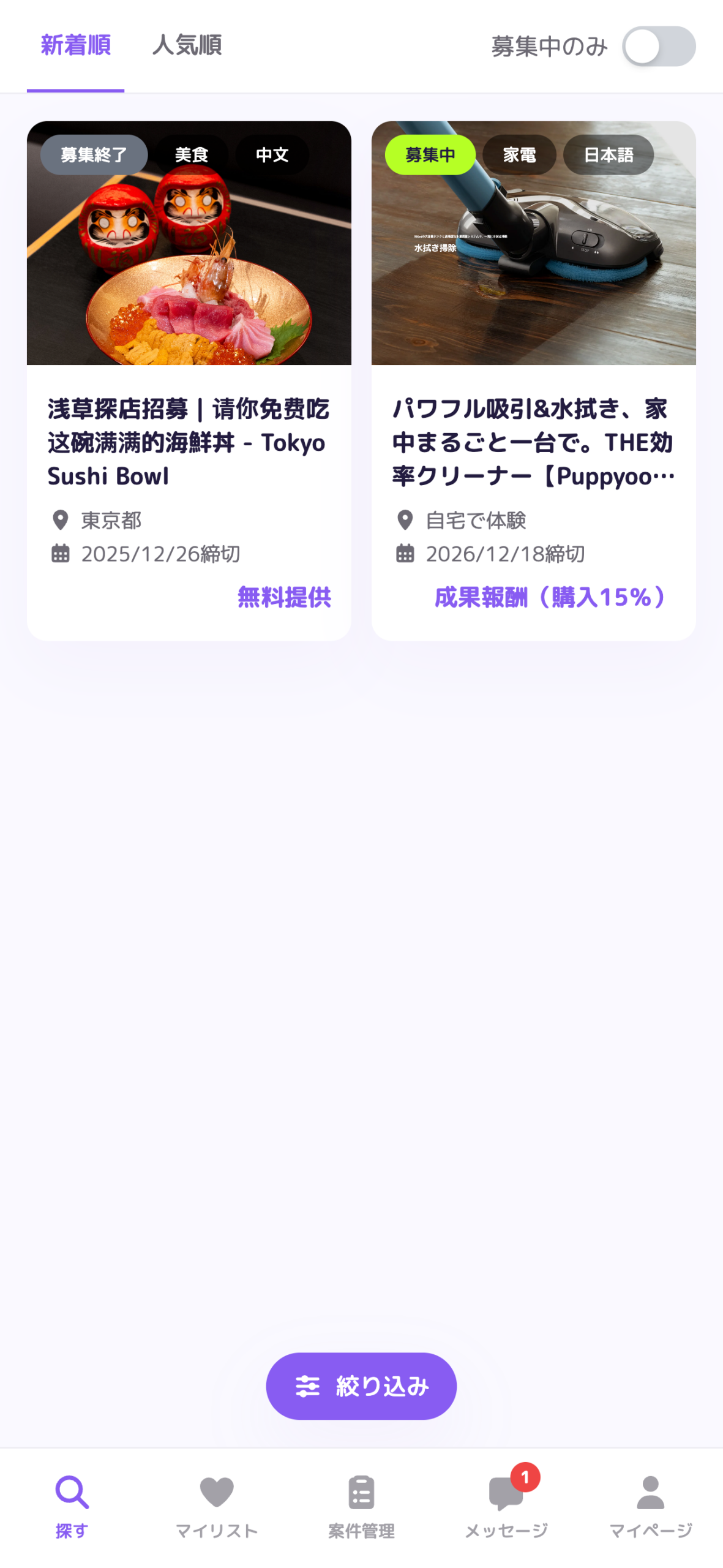Enable the 募集中のみ toggle

click(658, 47)
